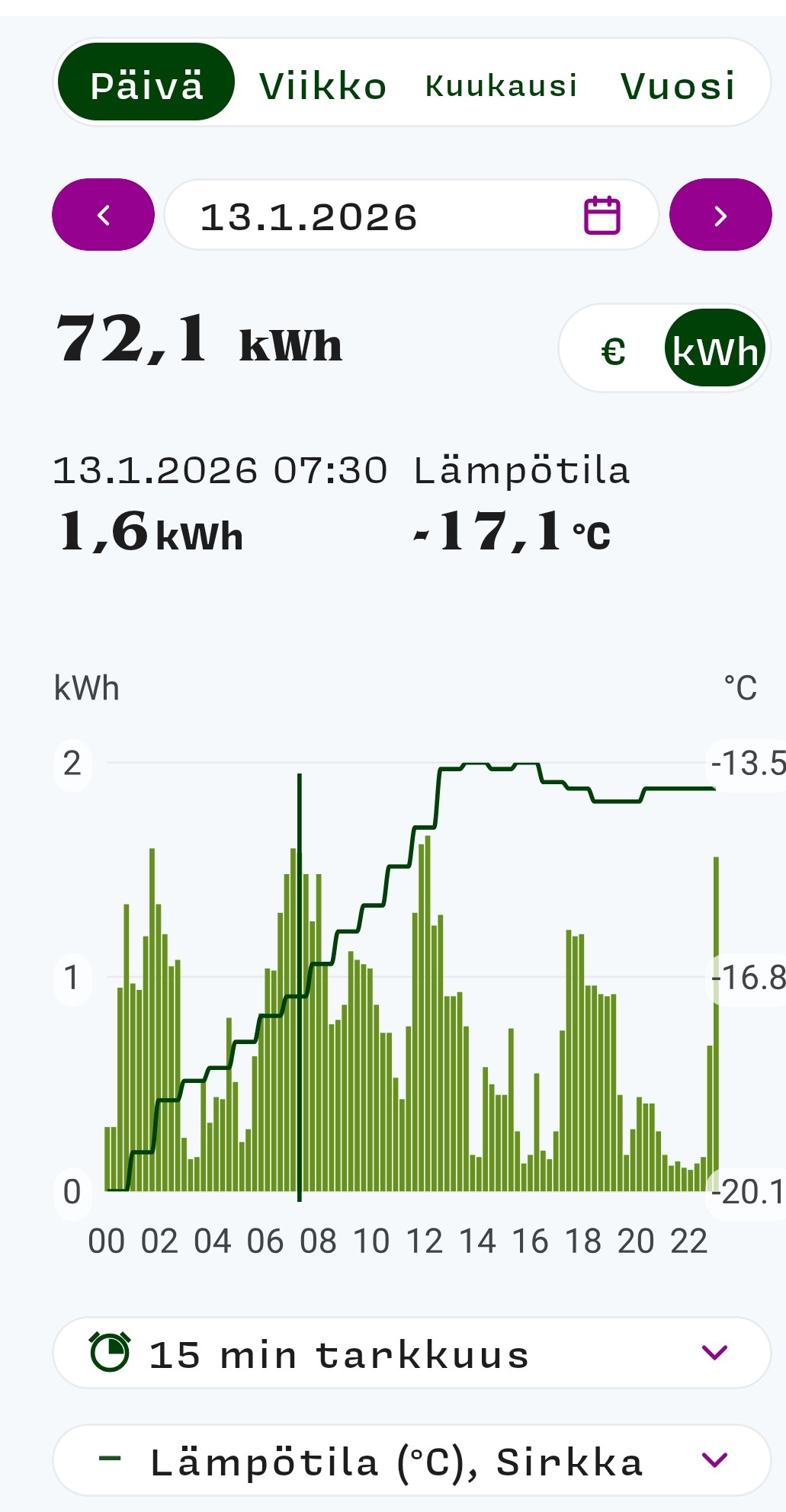Switch to the Viikko tab
786x1512 pixels.
[x=322, y=85]
